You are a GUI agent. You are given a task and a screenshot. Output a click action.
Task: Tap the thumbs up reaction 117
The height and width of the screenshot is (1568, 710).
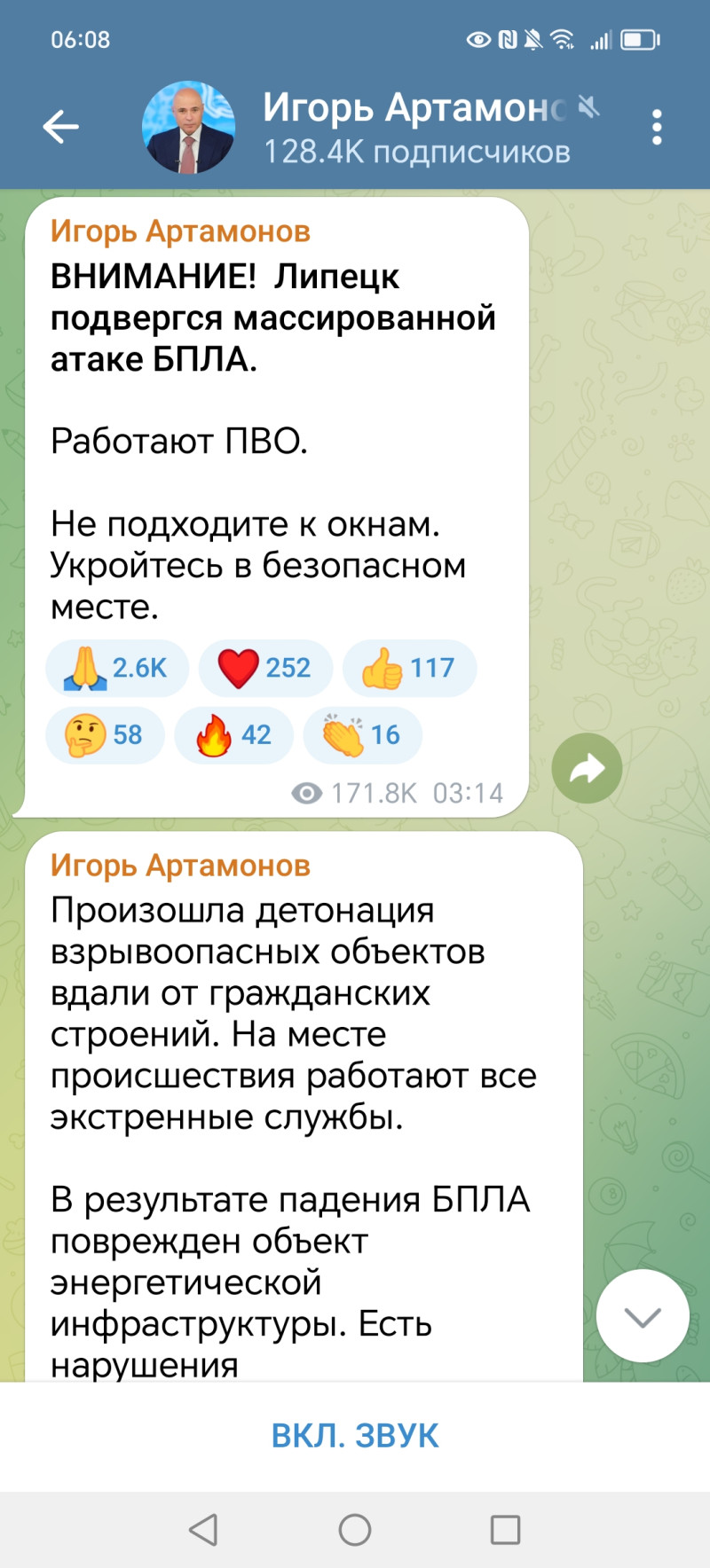pyautogui.click(x=409, y=668)
